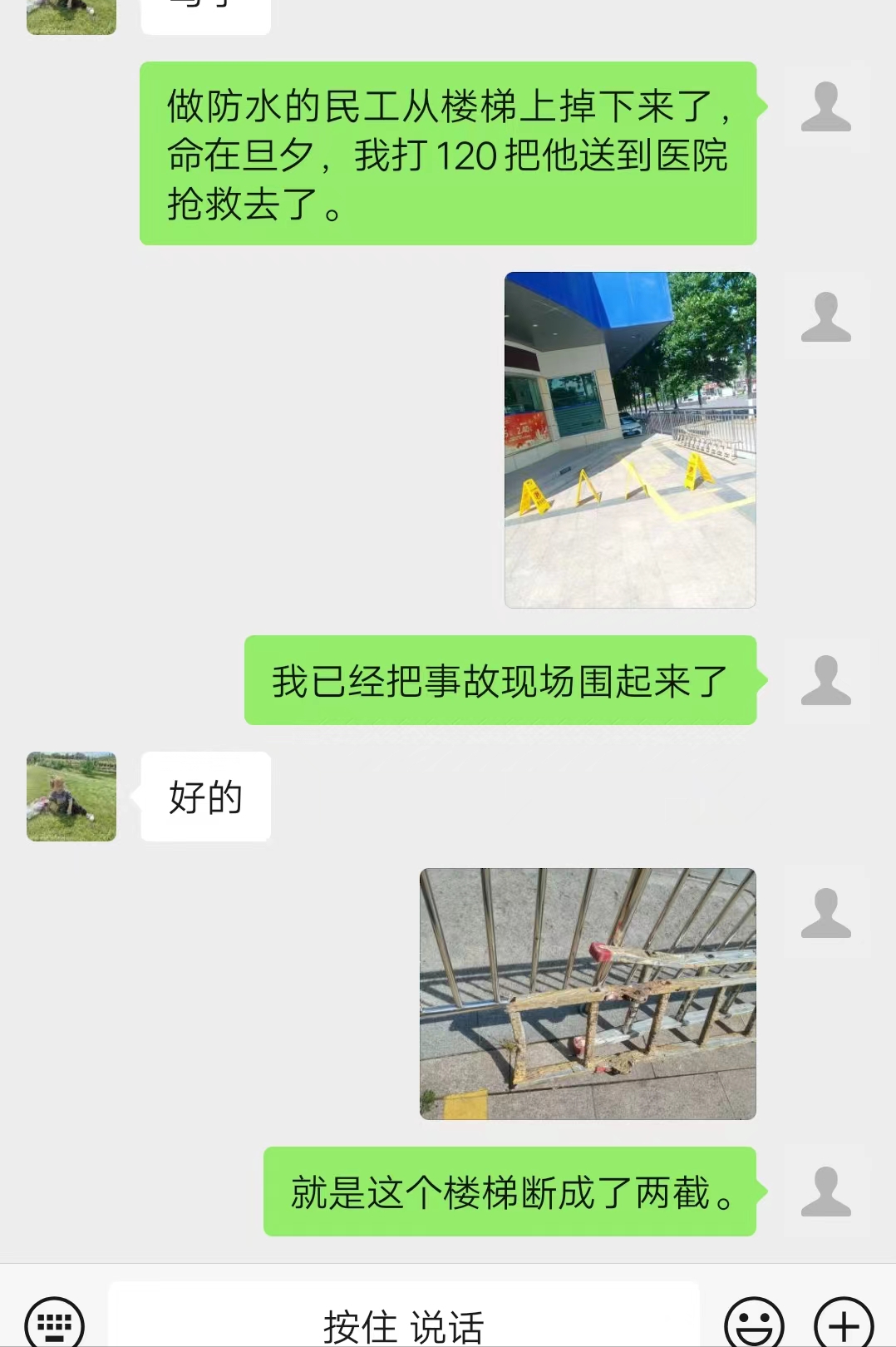This screenshot has height=1347, width=896.
Task: Open the contact's avatar beside 好的
Action: coord(71,797)
